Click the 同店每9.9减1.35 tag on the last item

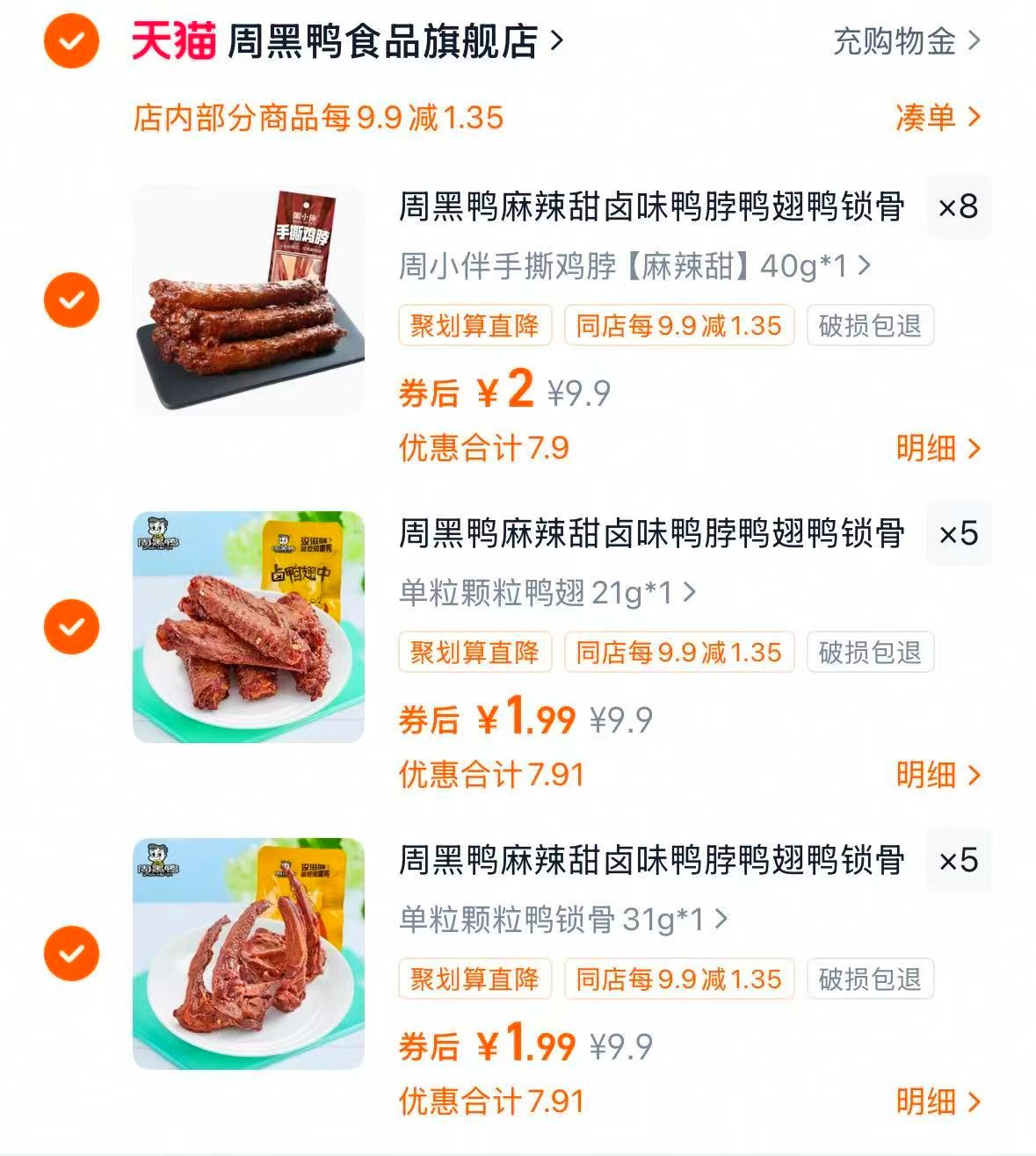(x=679, y=979)
